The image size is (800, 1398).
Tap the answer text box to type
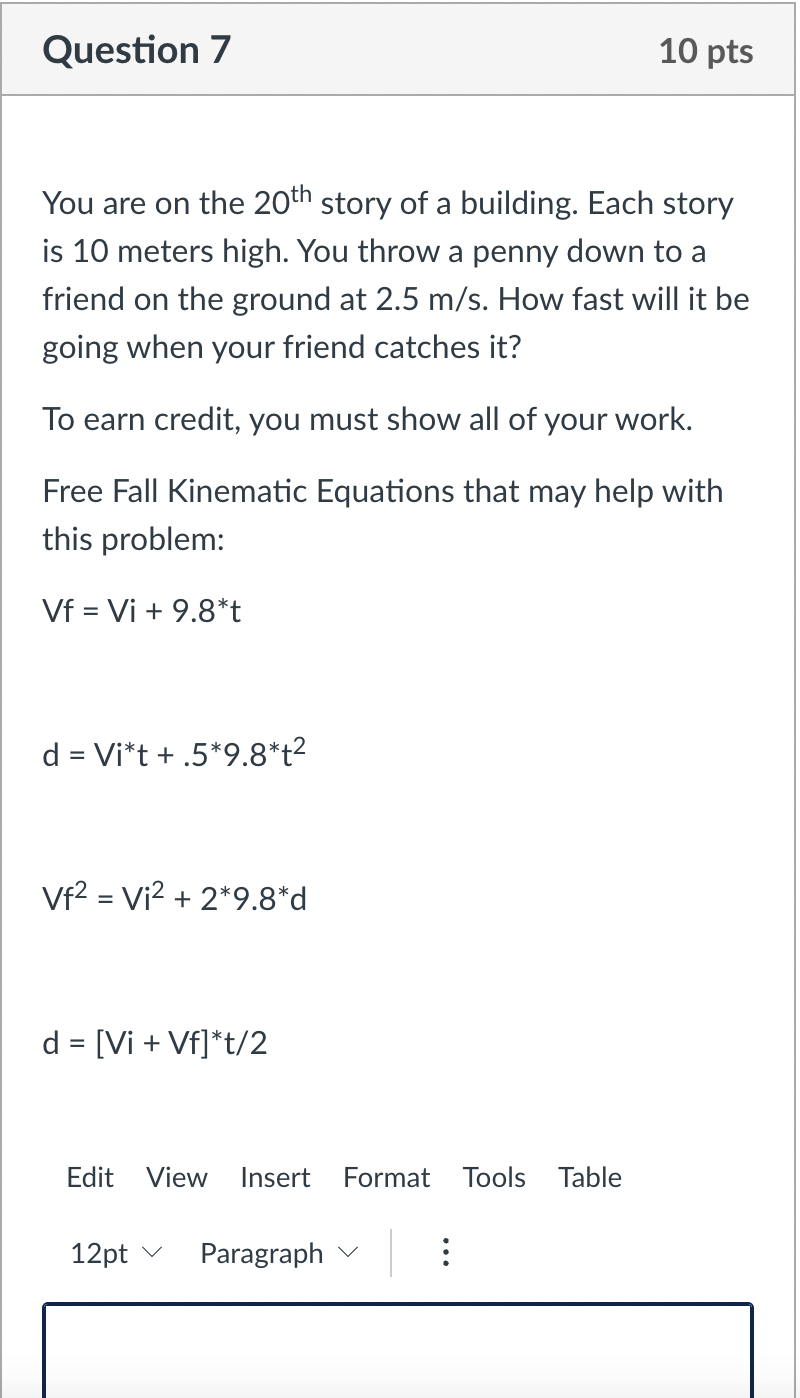pyautogui.click(x=398, y=1350)
